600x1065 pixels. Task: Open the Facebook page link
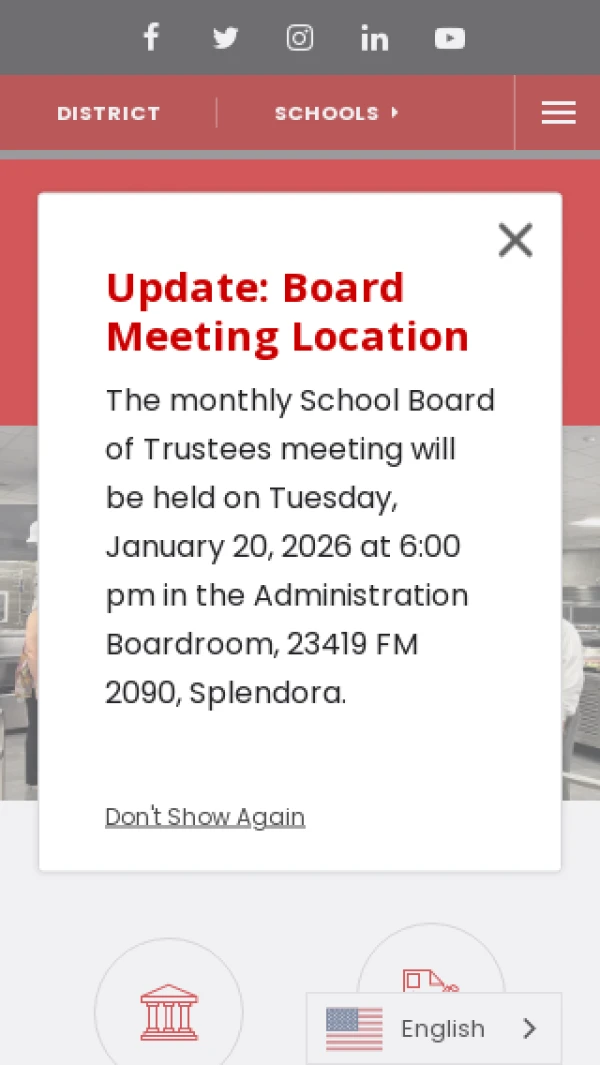coord(151,38)
